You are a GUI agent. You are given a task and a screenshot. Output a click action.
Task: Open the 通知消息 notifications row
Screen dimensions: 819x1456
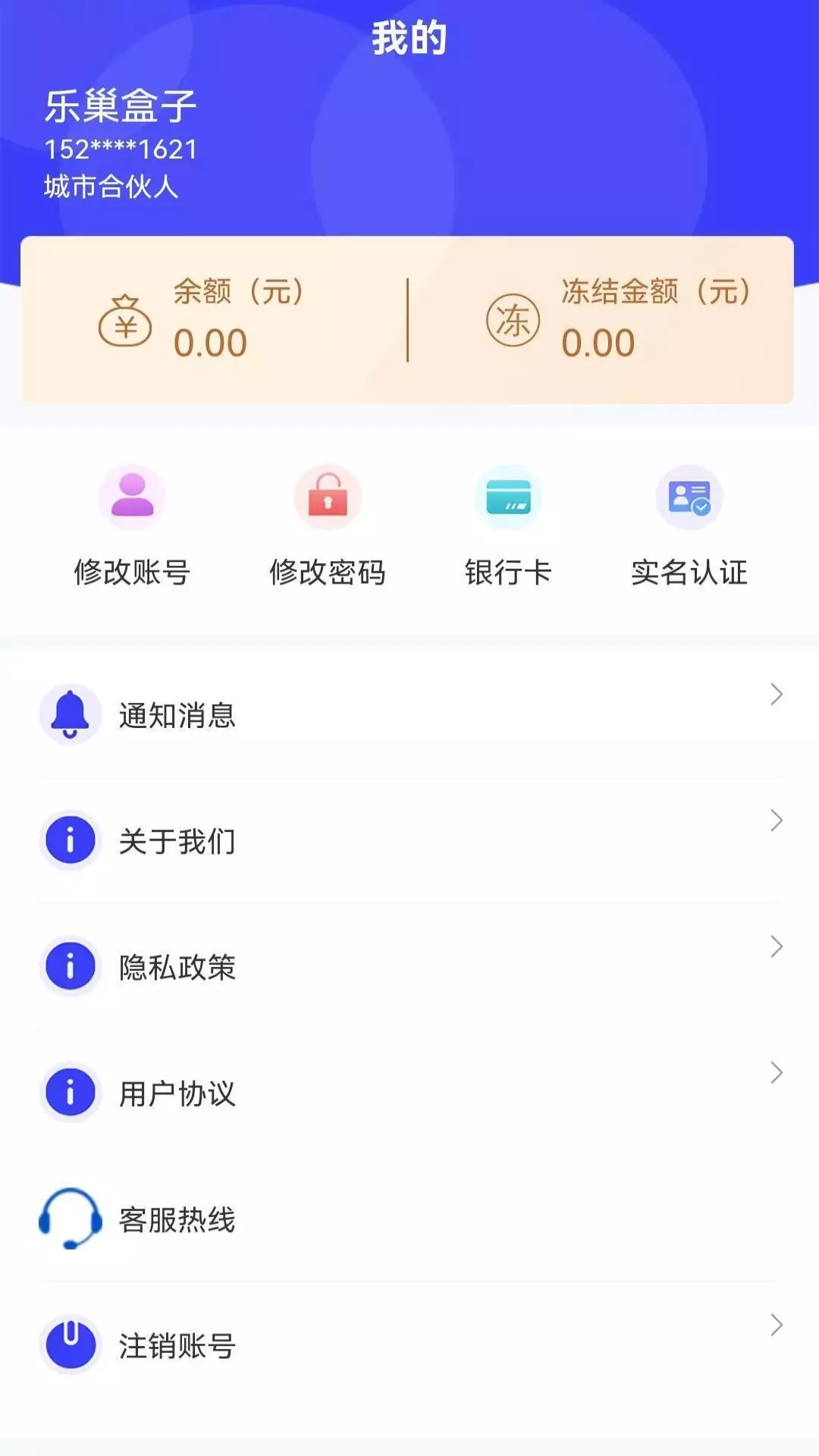409,714
